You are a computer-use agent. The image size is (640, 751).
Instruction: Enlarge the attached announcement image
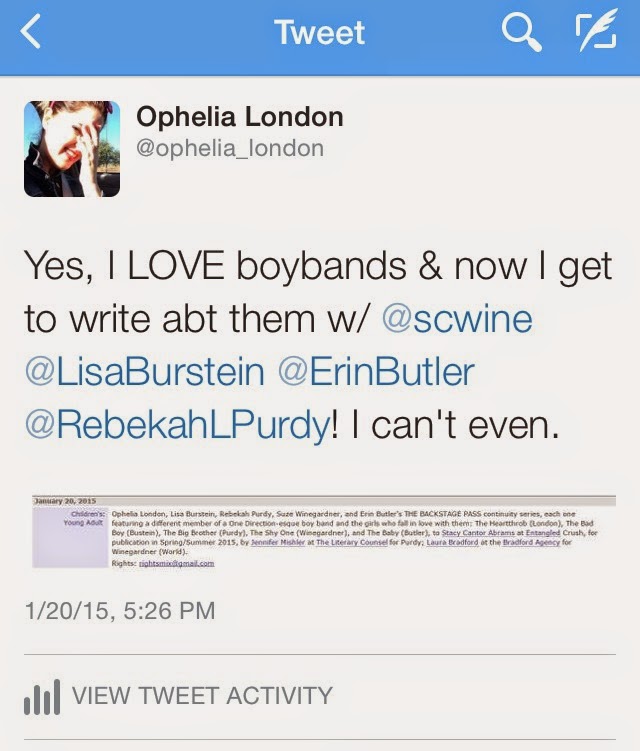coord(320,531)
